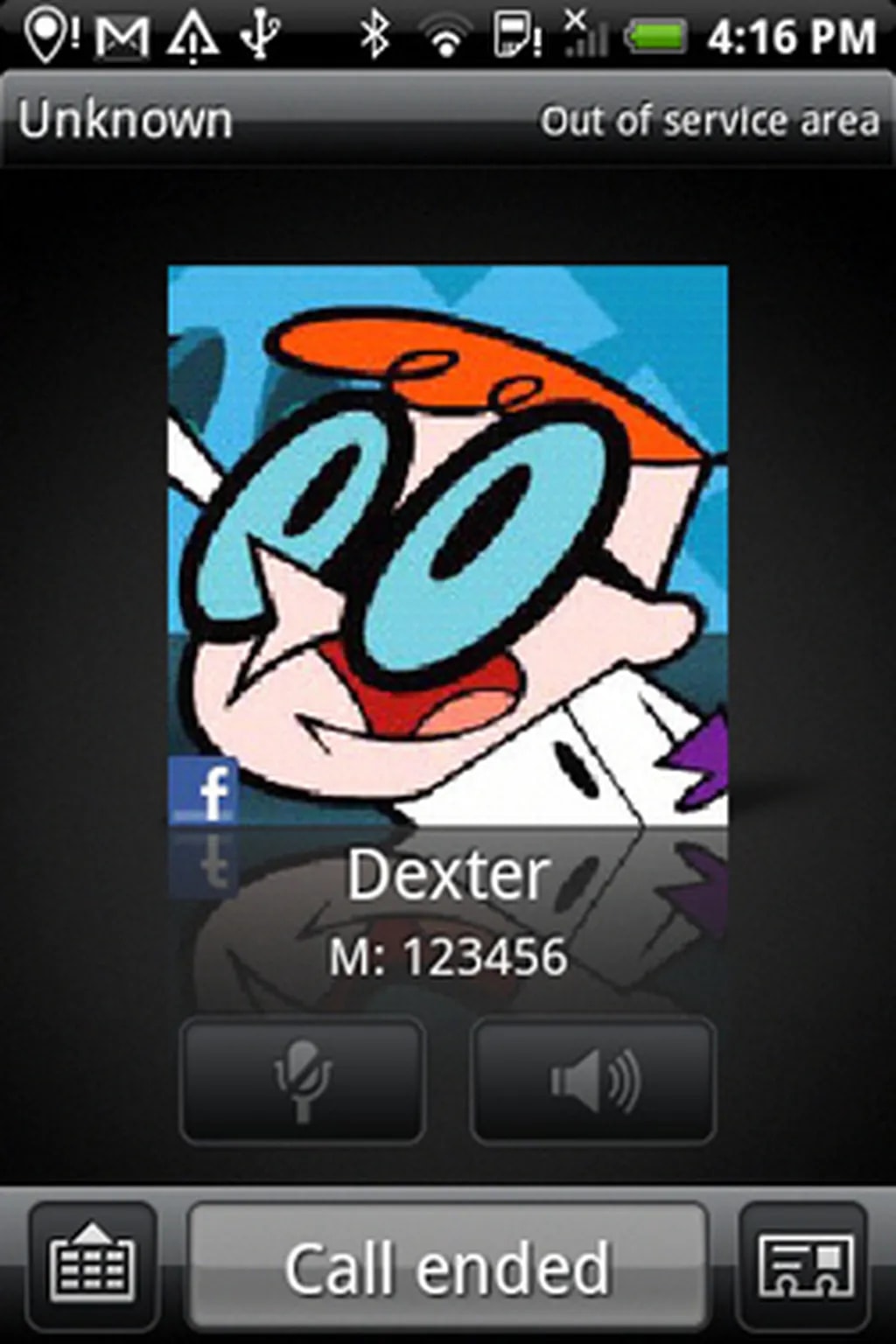The height and width of the screenshot is (1344, 896).
Task: Mute the microphone
Action: point(302,1081)
